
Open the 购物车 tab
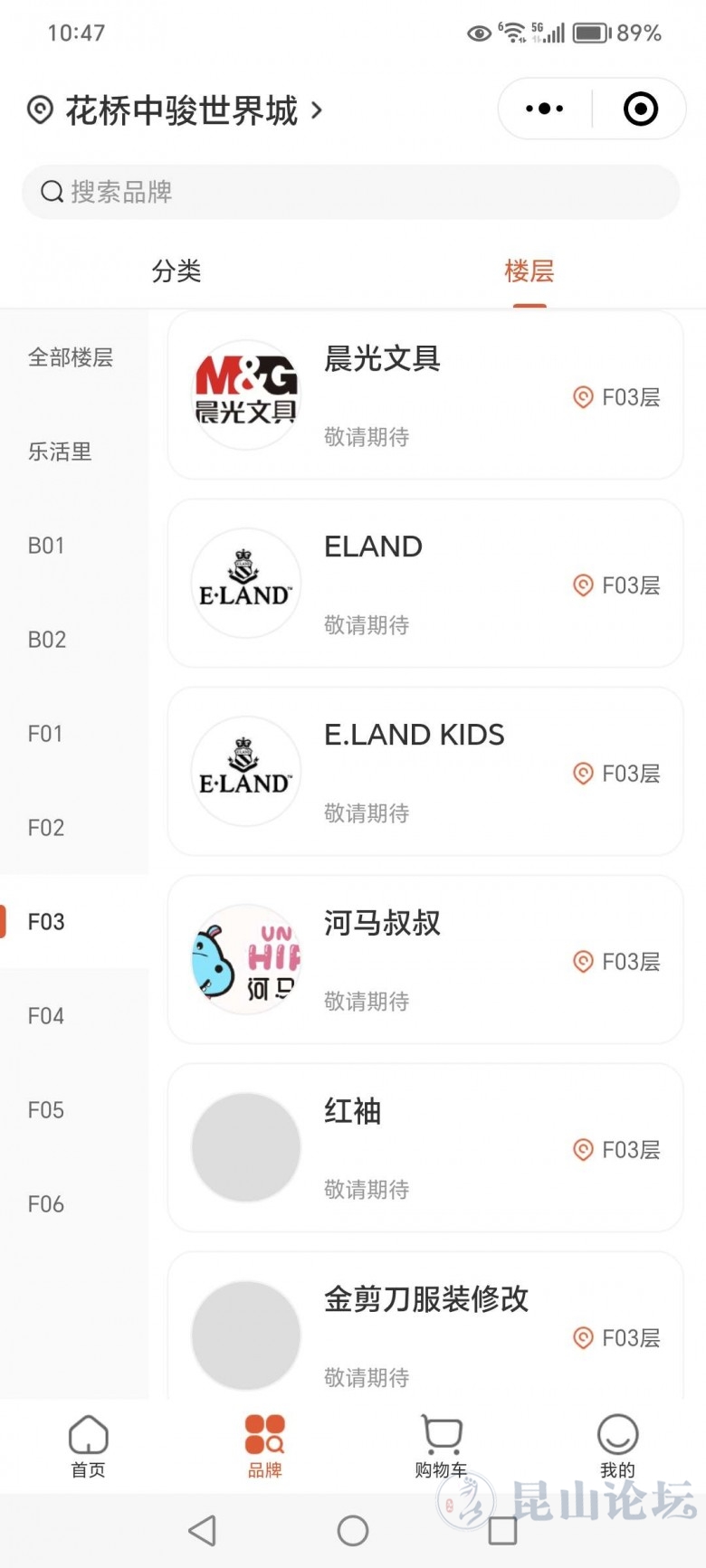tap(441, 1446)
